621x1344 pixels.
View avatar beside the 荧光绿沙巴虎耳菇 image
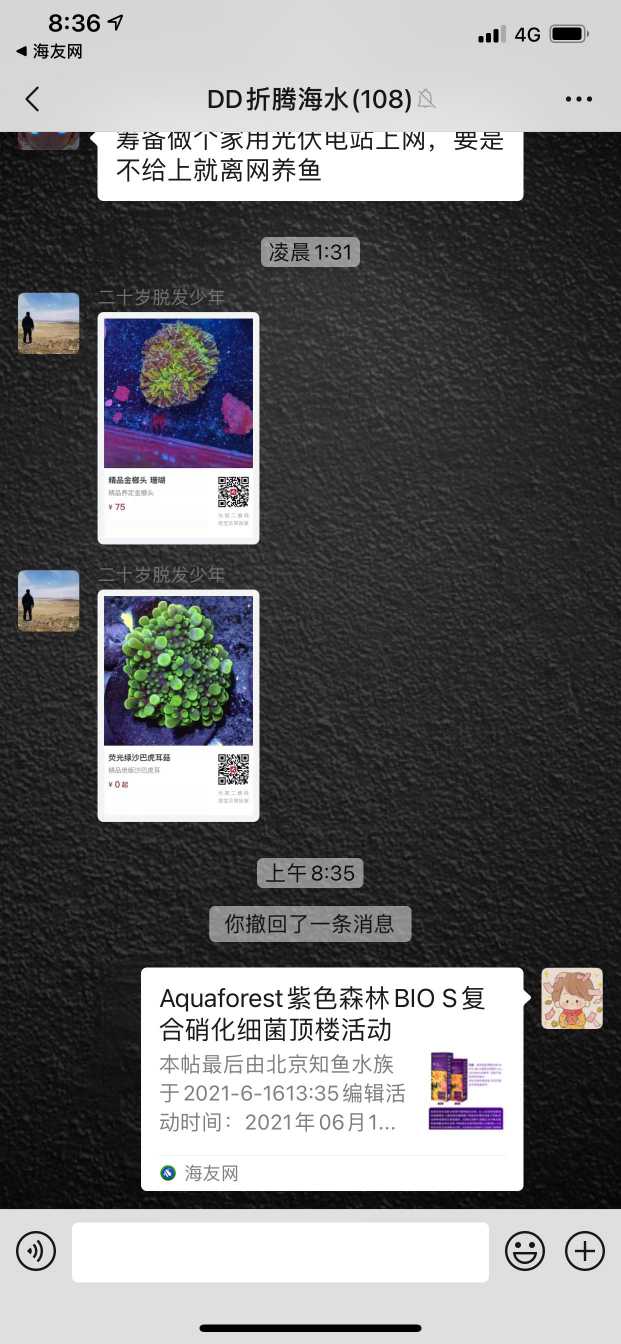(x=48, y=601)
